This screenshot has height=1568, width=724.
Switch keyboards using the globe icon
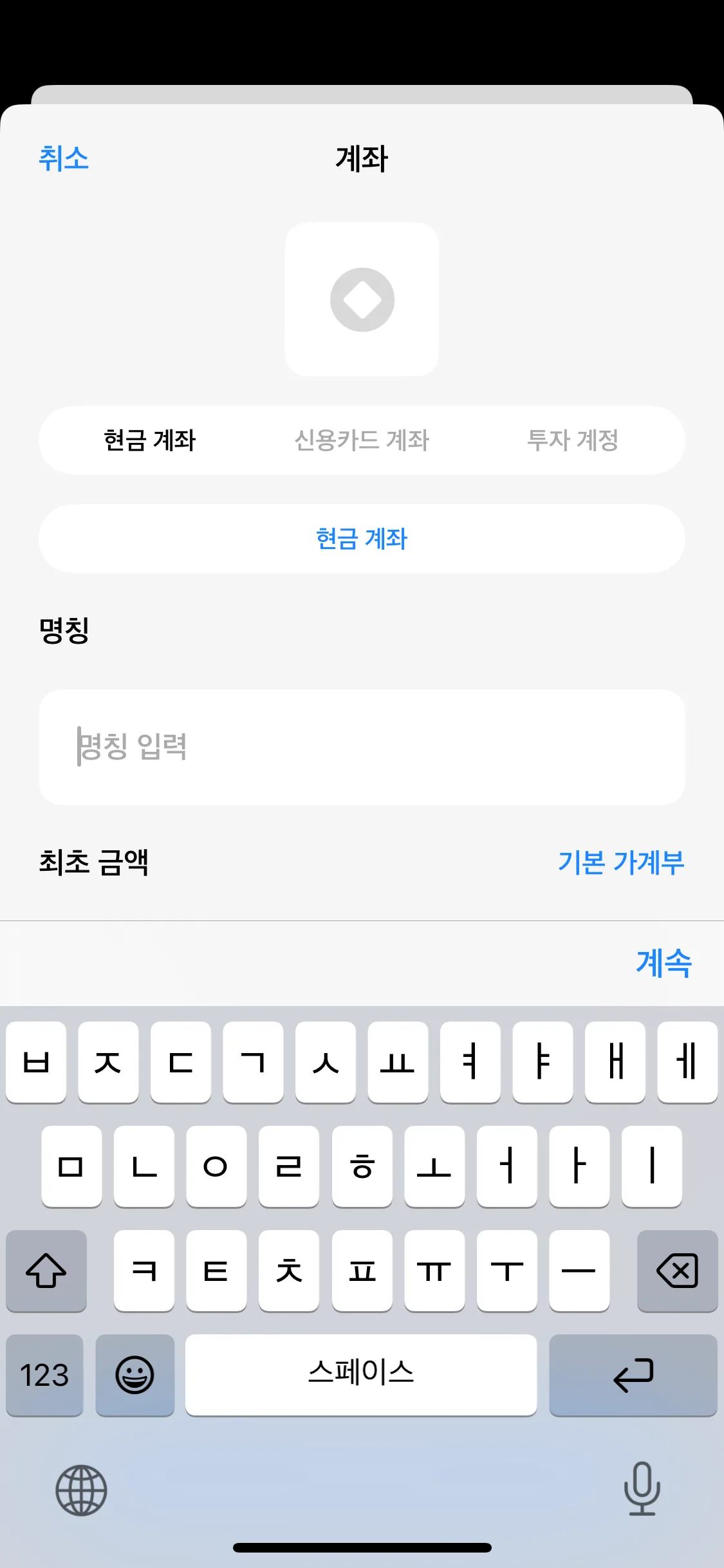click(x=80, y=1491)
